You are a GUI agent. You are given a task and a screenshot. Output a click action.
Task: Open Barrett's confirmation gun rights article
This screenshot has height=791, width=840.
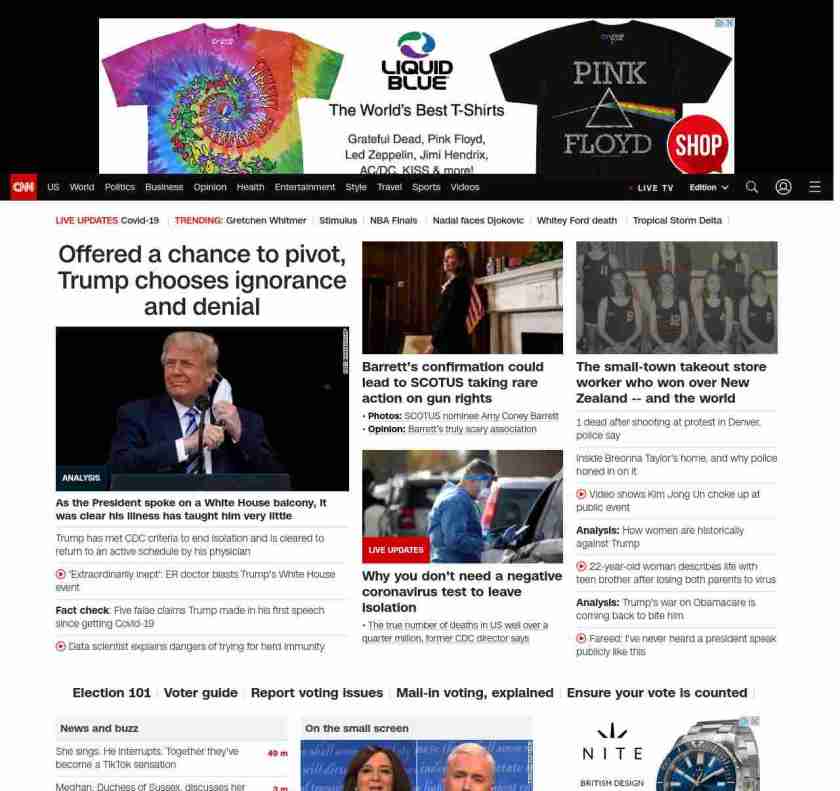452,382
